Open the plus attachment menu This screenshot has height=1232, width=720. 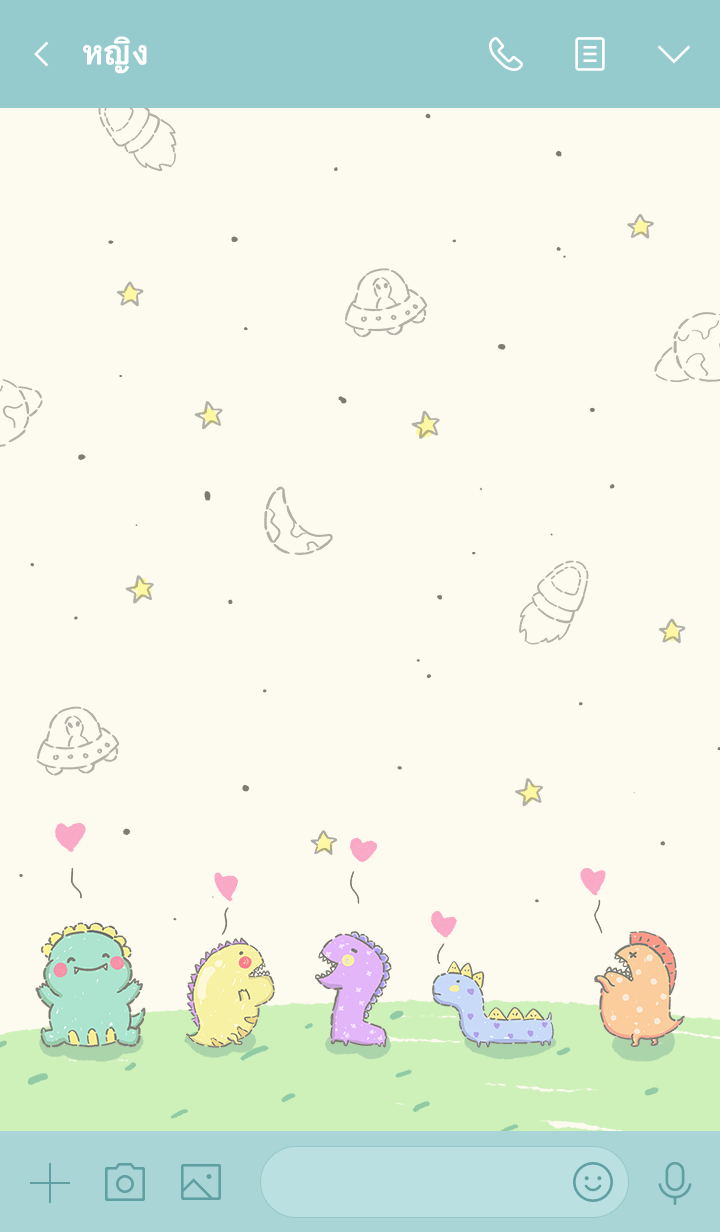[50, 1182]
